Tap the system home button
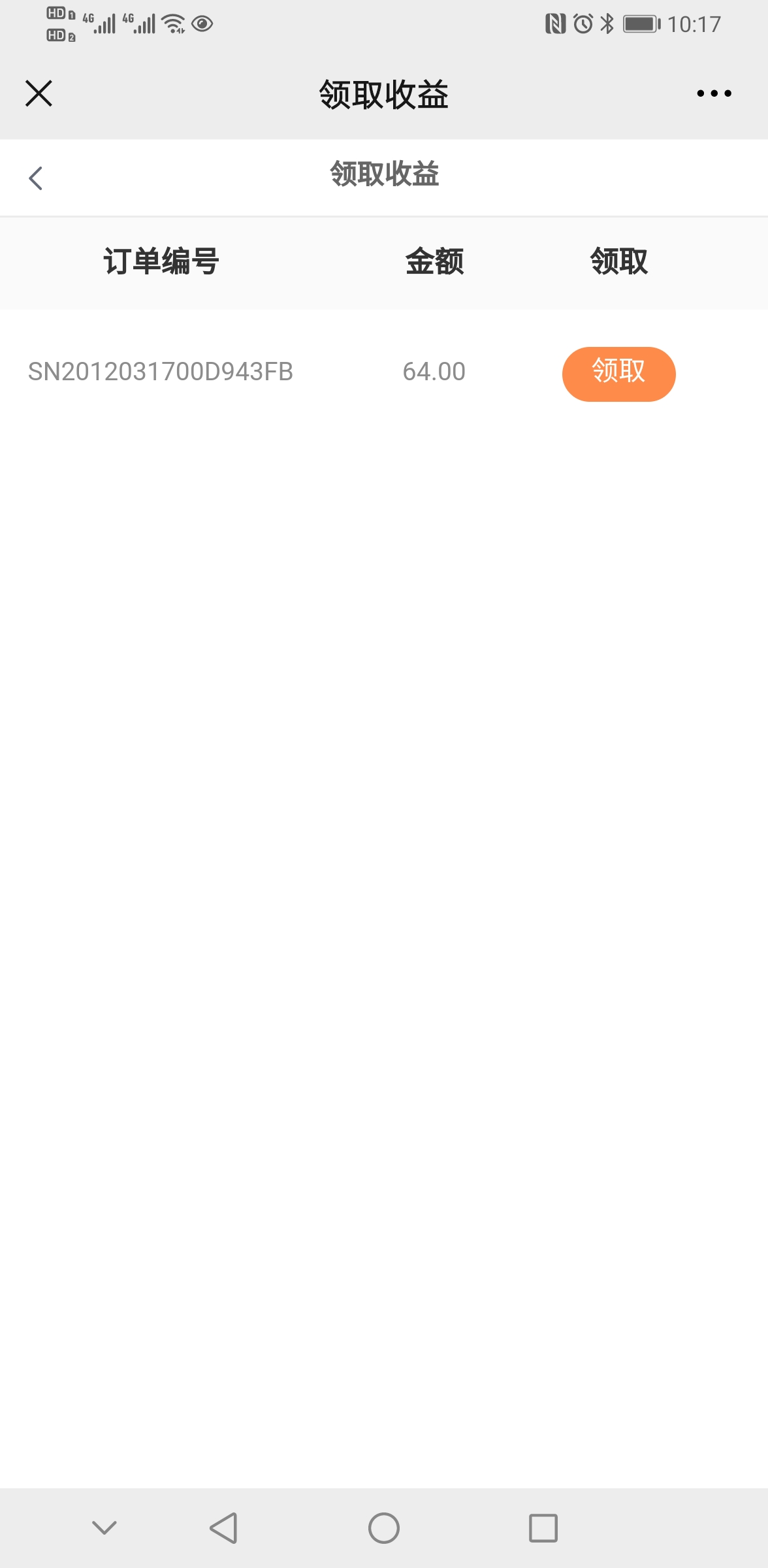This screenshot has width=768, height=1568. [x=384, y=1528]
